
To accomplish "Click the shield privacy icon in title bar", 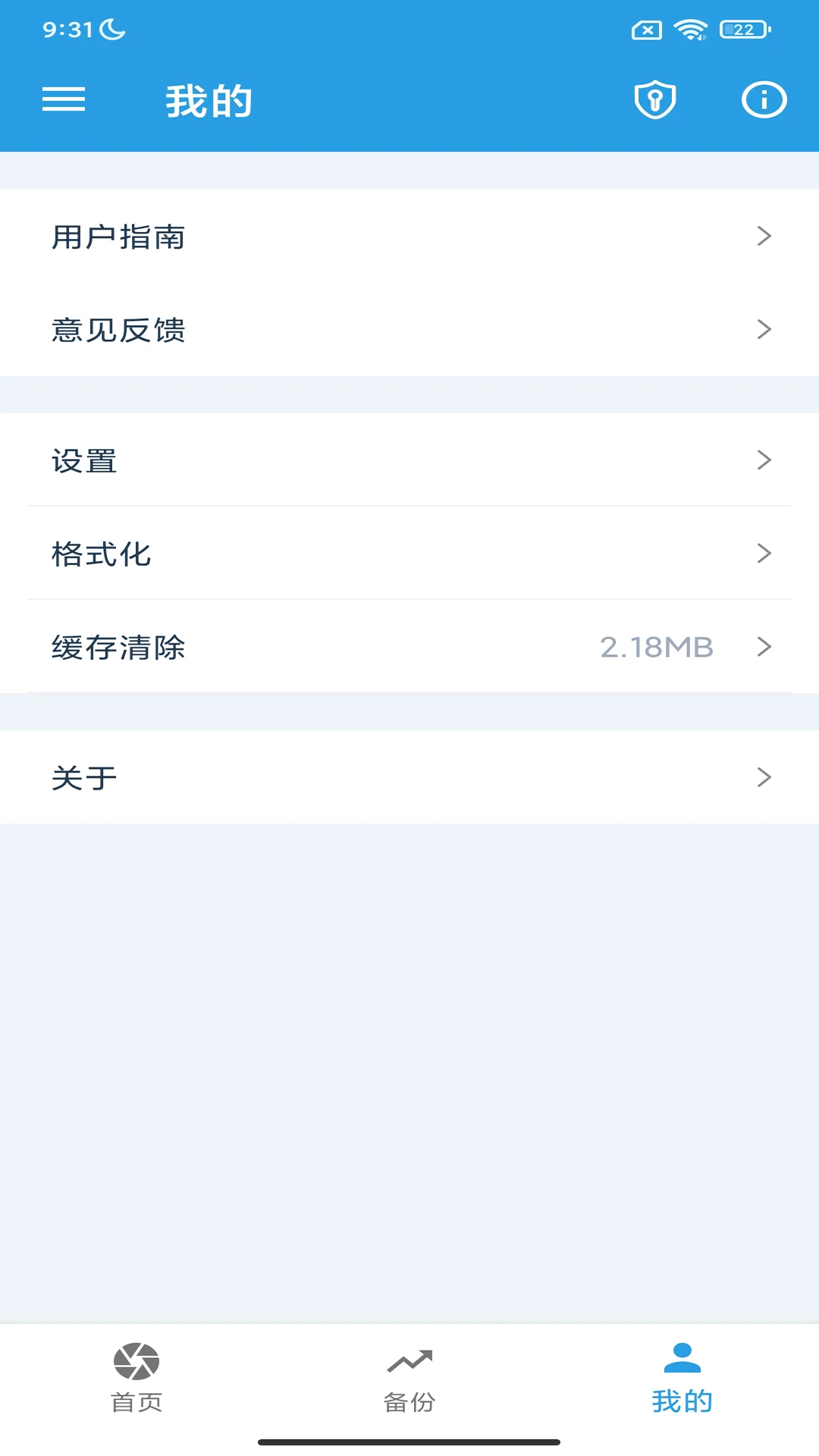I will [x=655, y=99].
